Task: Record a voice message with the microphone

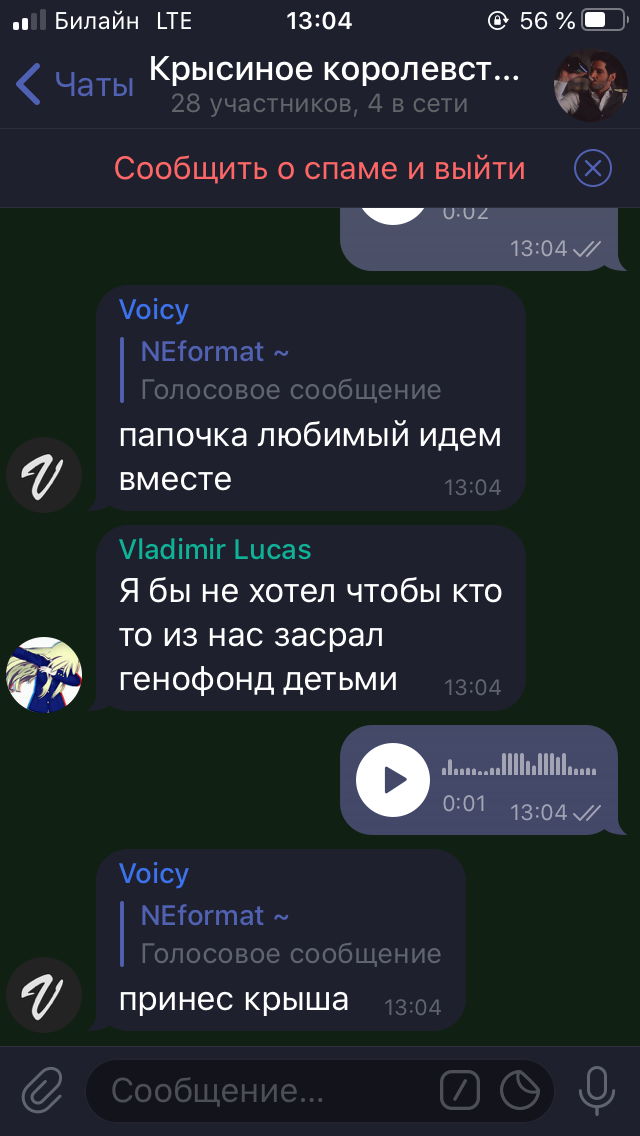Action: tap(597, 1090)
